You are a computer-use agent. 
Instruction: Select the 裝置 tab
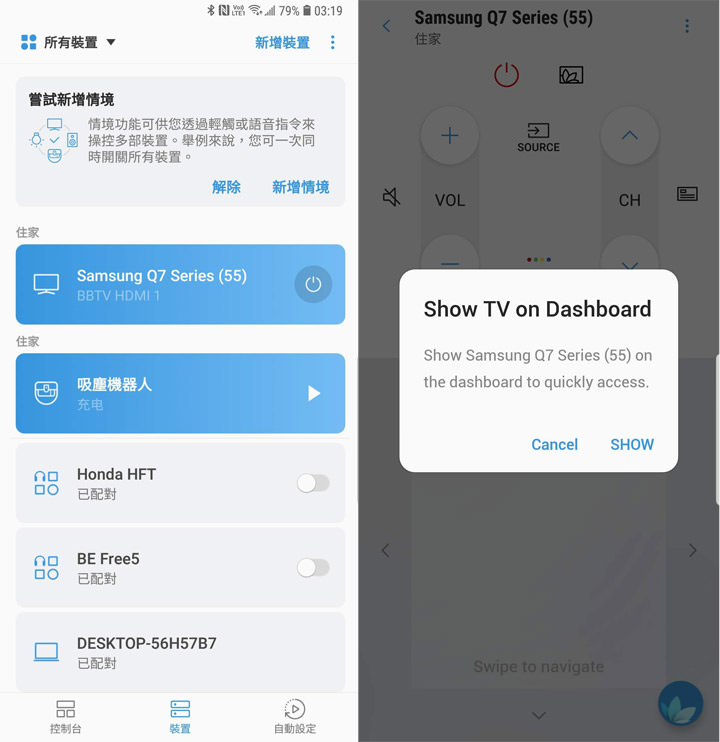pyautogui.click(x=180, y=716)
